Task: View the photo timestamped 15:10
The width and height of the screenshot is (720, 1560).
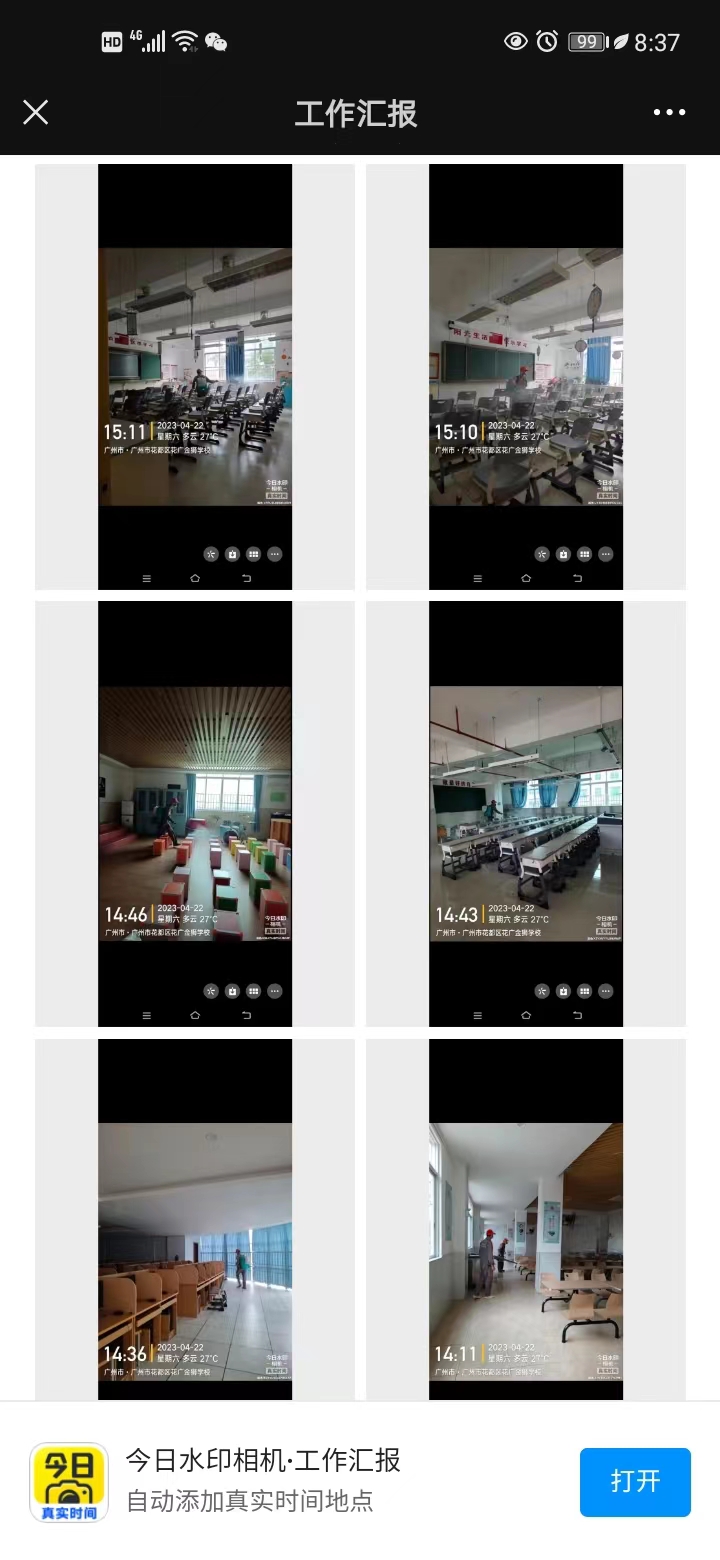Action: pos(526,377)
